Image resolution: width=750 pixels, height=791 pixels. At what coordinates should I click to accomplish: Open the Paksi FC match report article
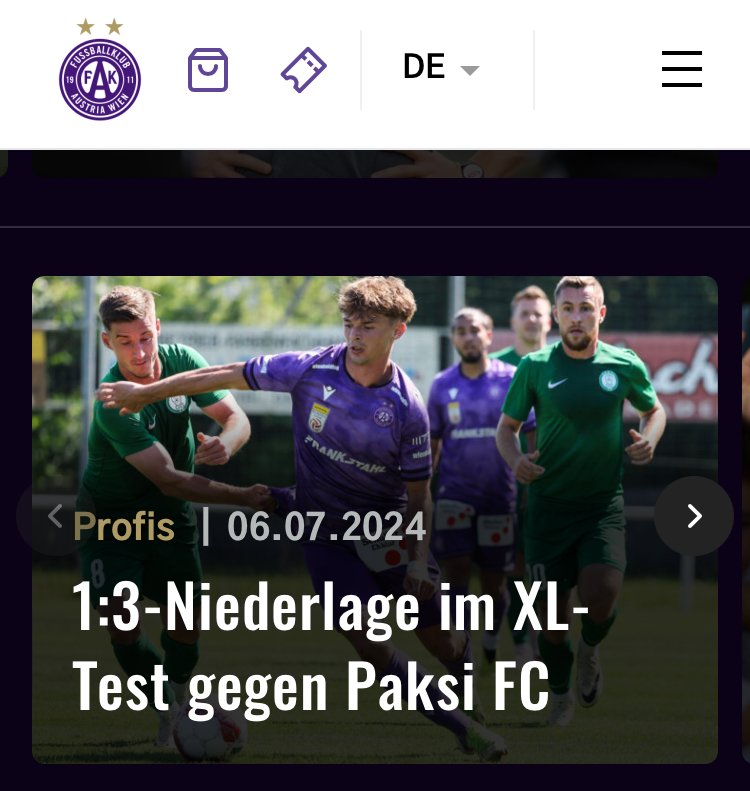pos(328,646)
